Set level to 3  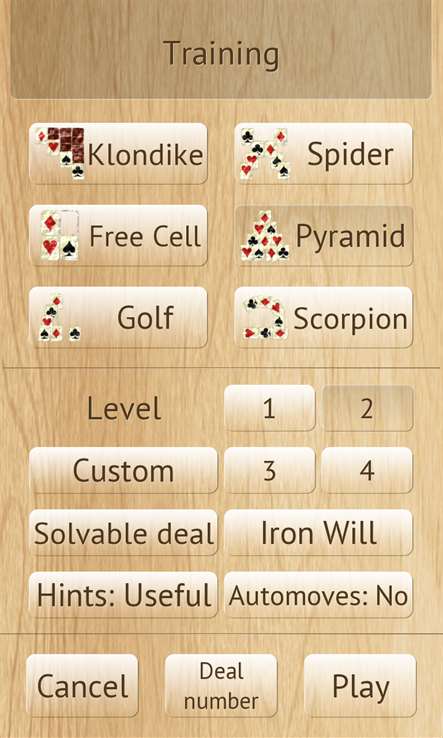[x=269, y=470]
